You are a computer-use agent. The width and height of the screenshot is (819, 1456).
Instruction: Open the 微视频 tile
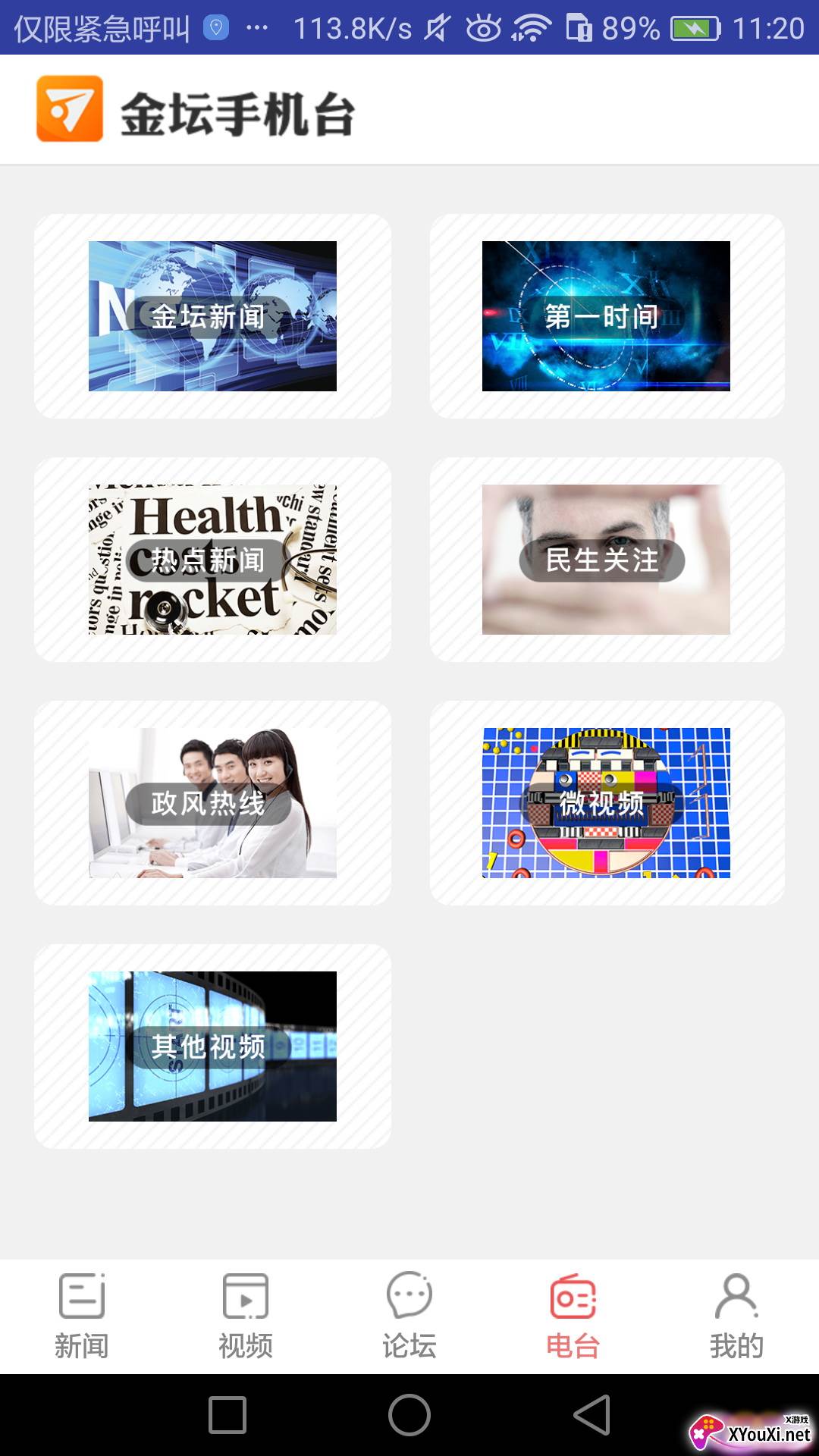[606, 803]
